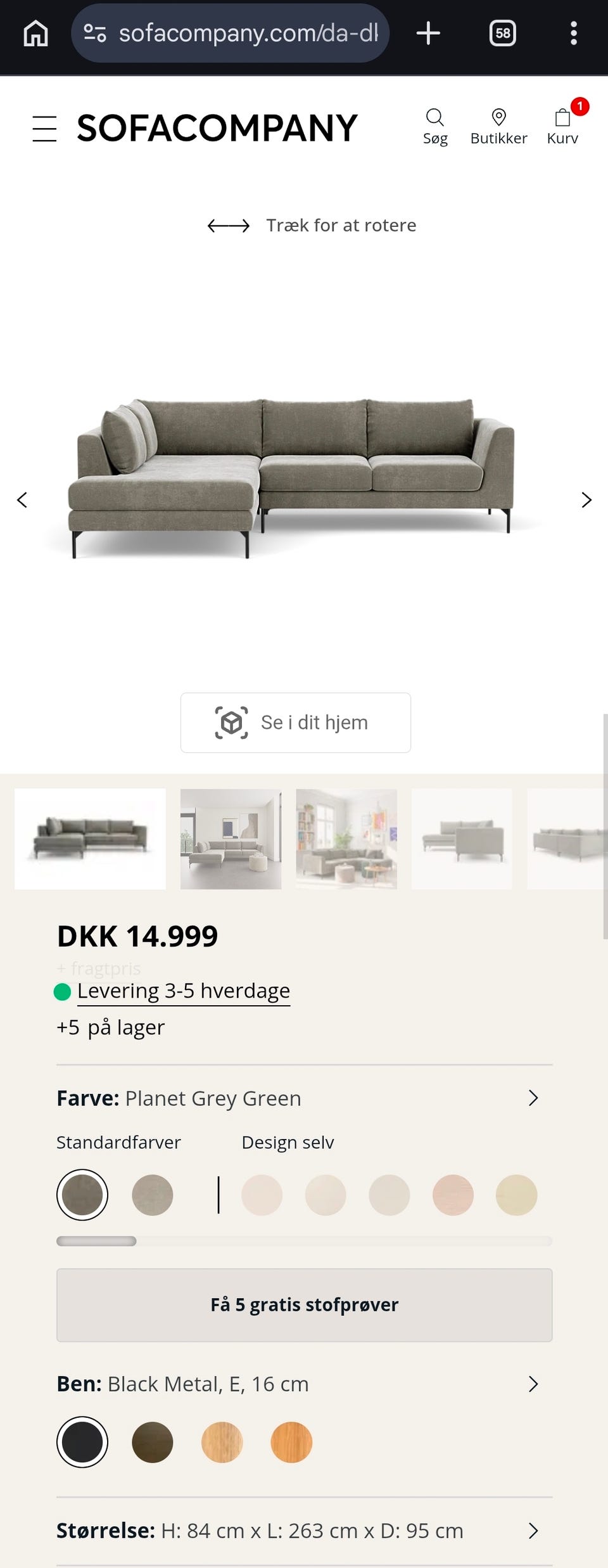Select the living room scene thumbnail

point(230,839)
